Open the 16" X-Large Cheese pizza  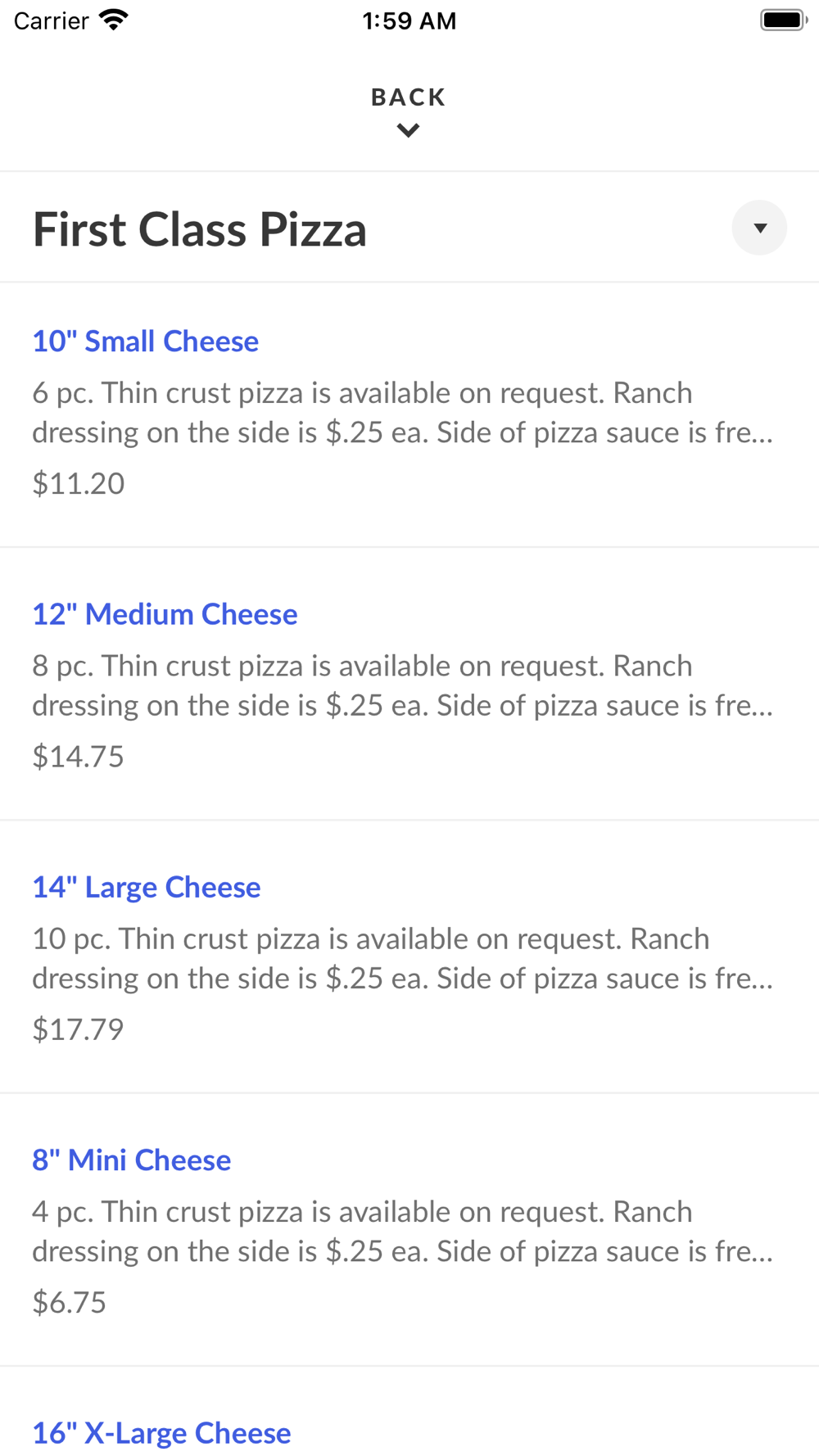tap(161, 1433)
